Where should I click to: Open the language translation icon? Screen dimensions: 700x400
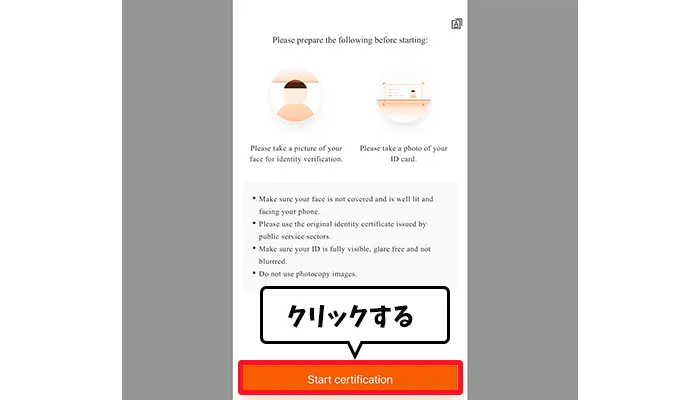[x=456, y=23]
